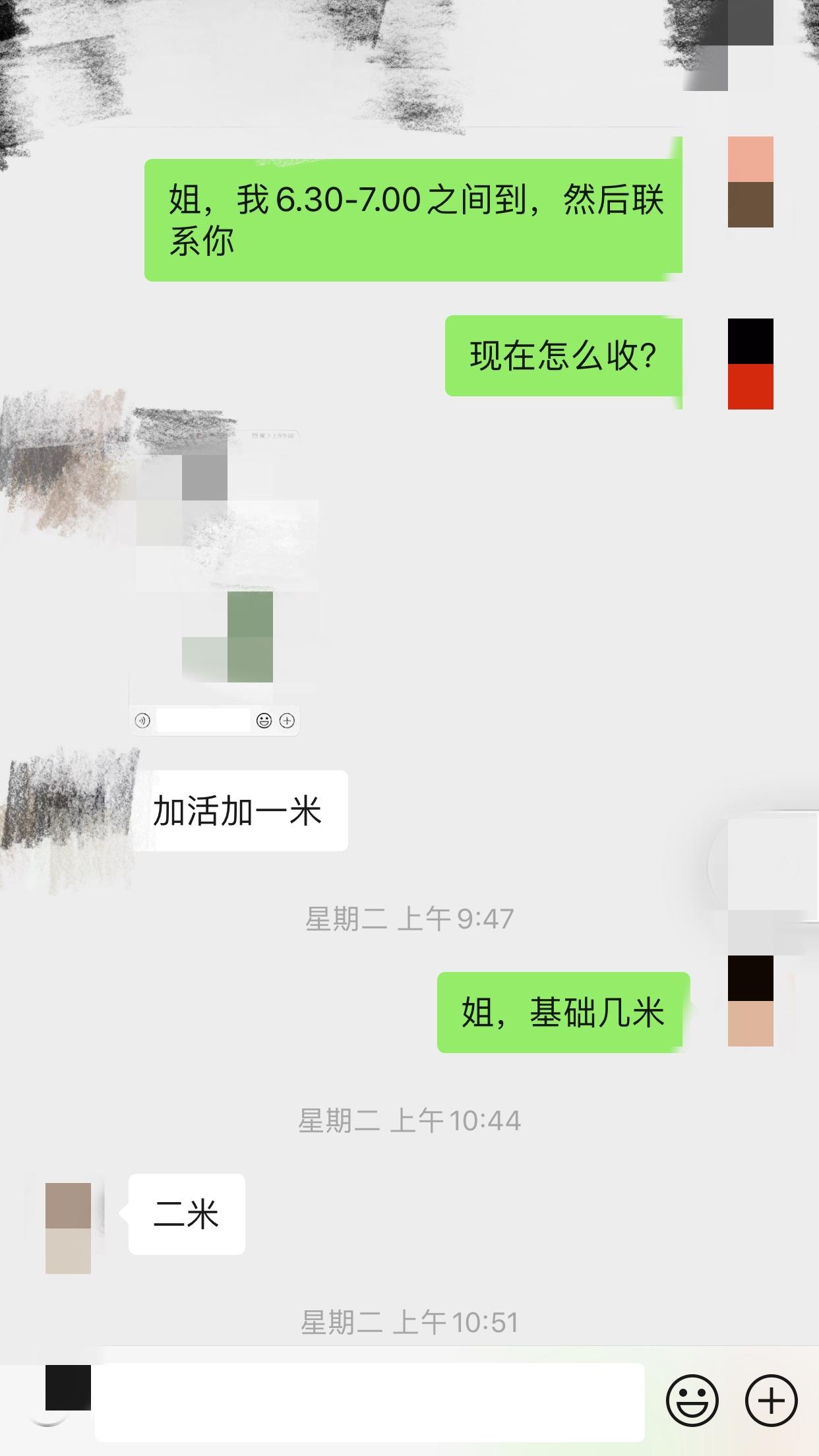Open the sender avatar beside 二米

(68, 1227)
